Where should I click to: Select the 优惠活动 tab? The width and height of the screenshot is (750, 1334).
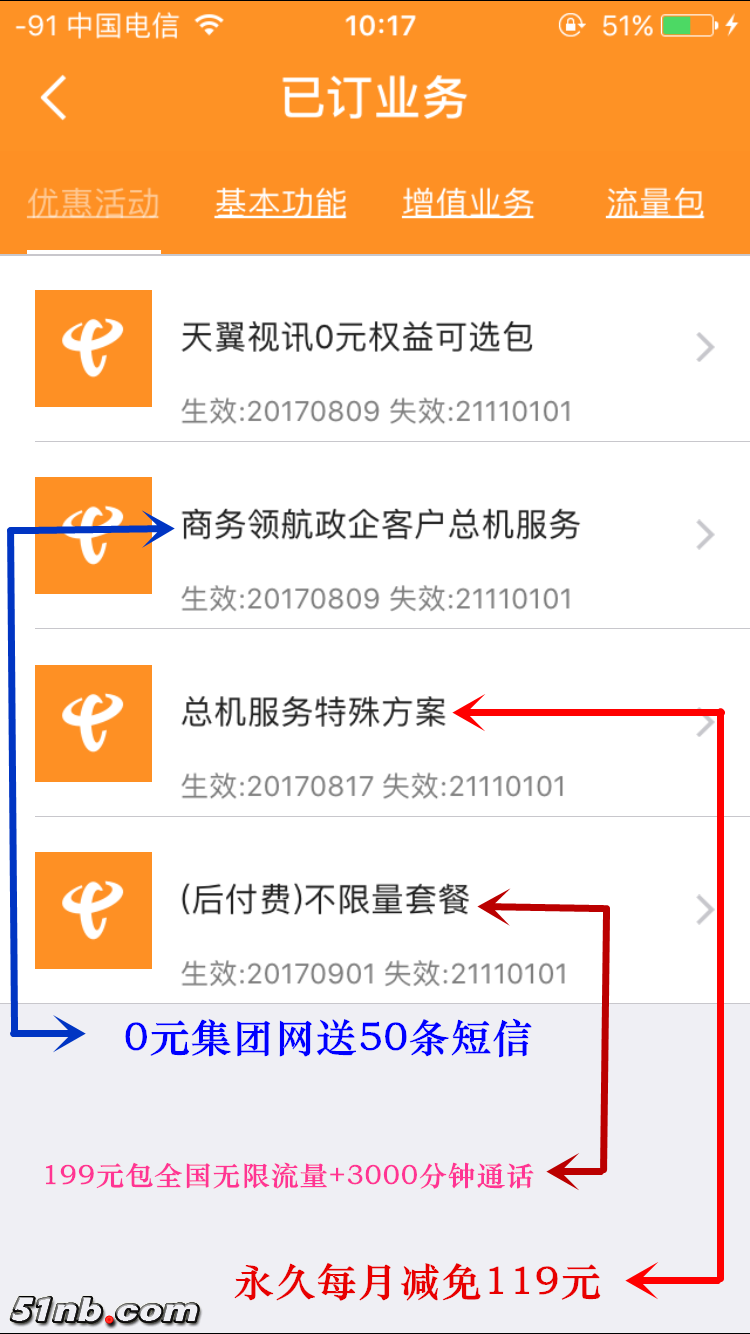93,204
